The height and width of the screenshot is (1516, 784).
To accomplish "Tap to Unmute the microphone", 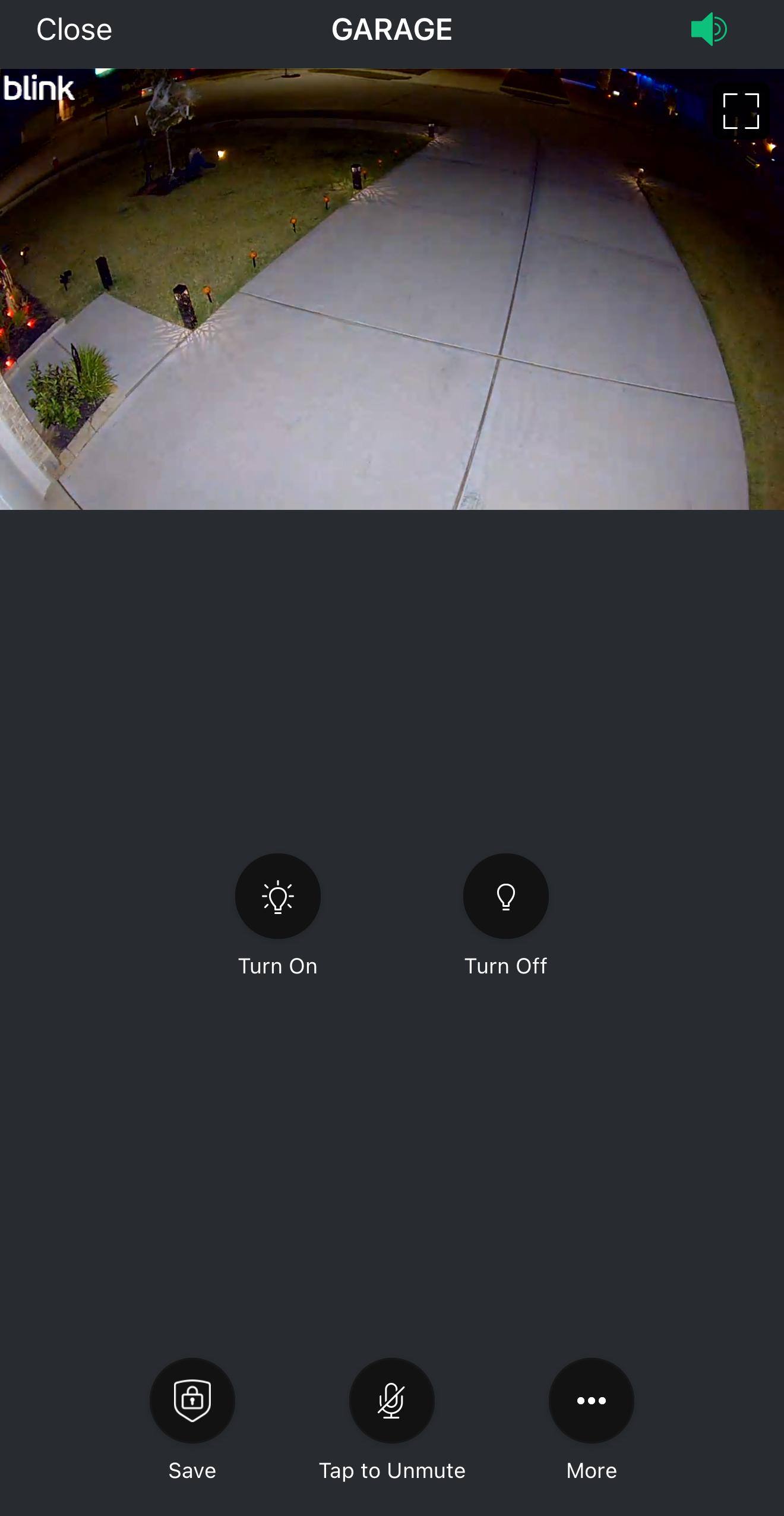I will coord(391,1401).
